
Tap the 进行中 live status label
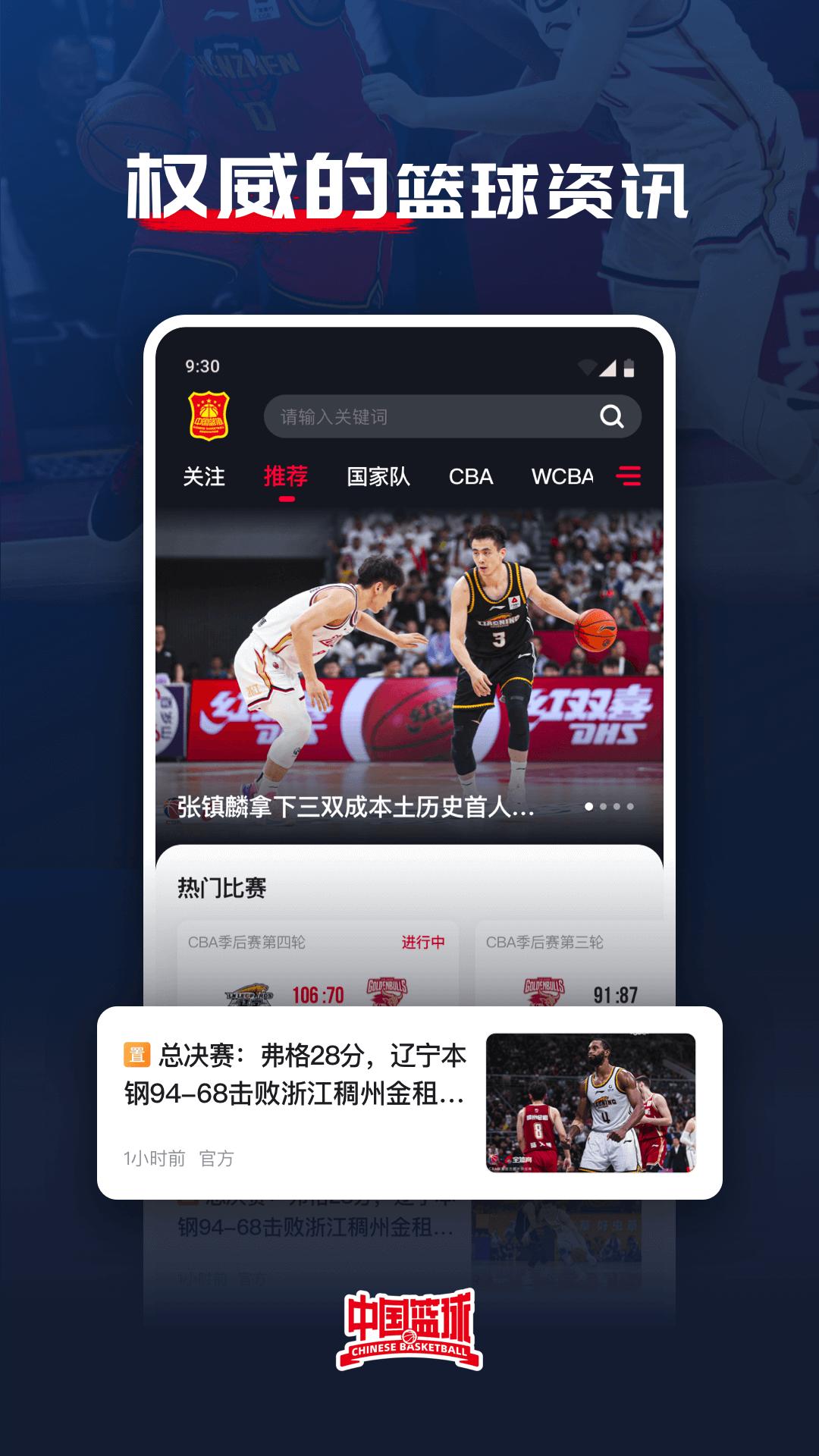tap(424, 940)
